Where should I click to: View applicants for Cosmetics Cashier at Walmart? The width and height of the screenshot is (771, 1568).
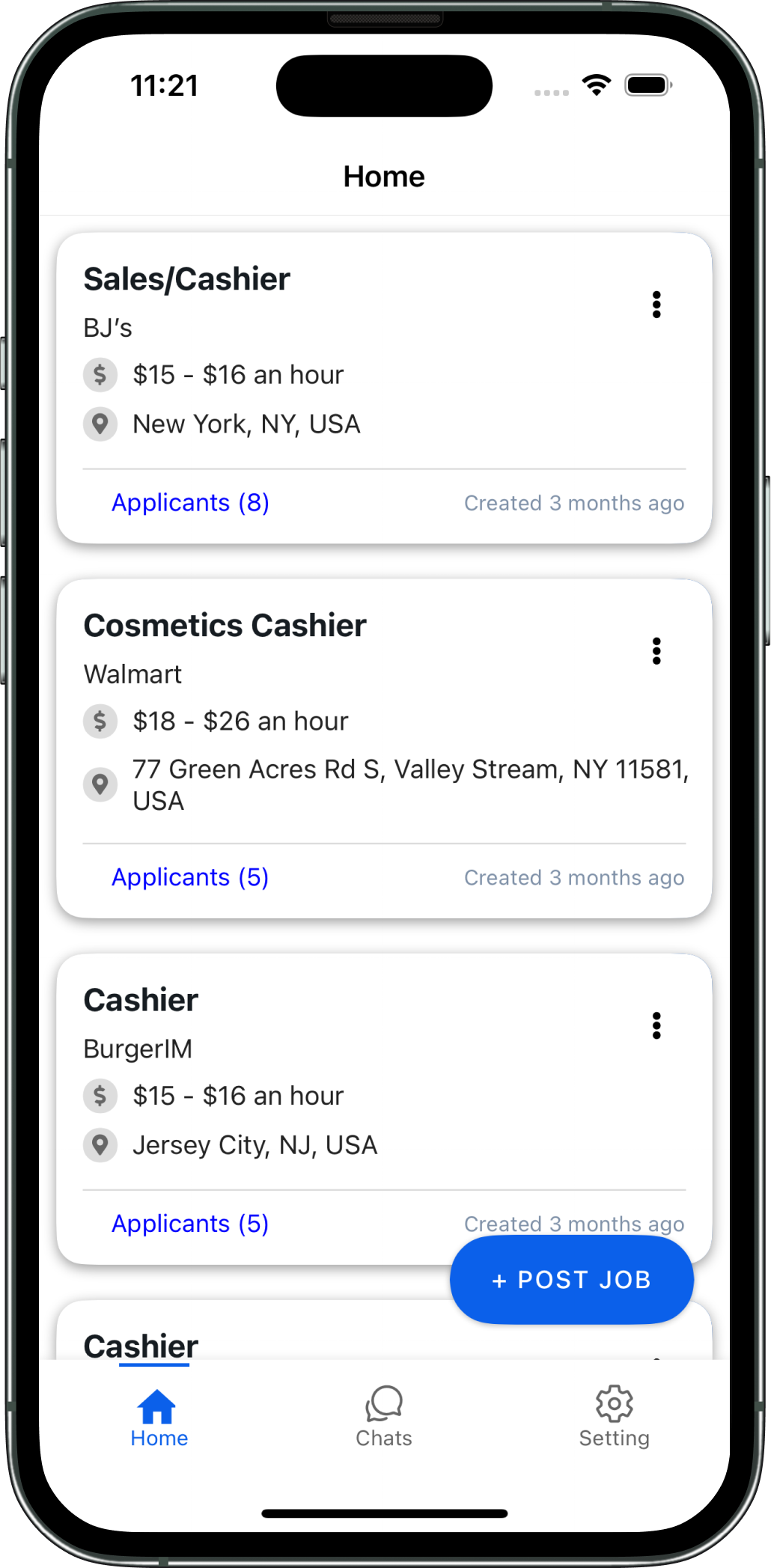tap(190, 877)
